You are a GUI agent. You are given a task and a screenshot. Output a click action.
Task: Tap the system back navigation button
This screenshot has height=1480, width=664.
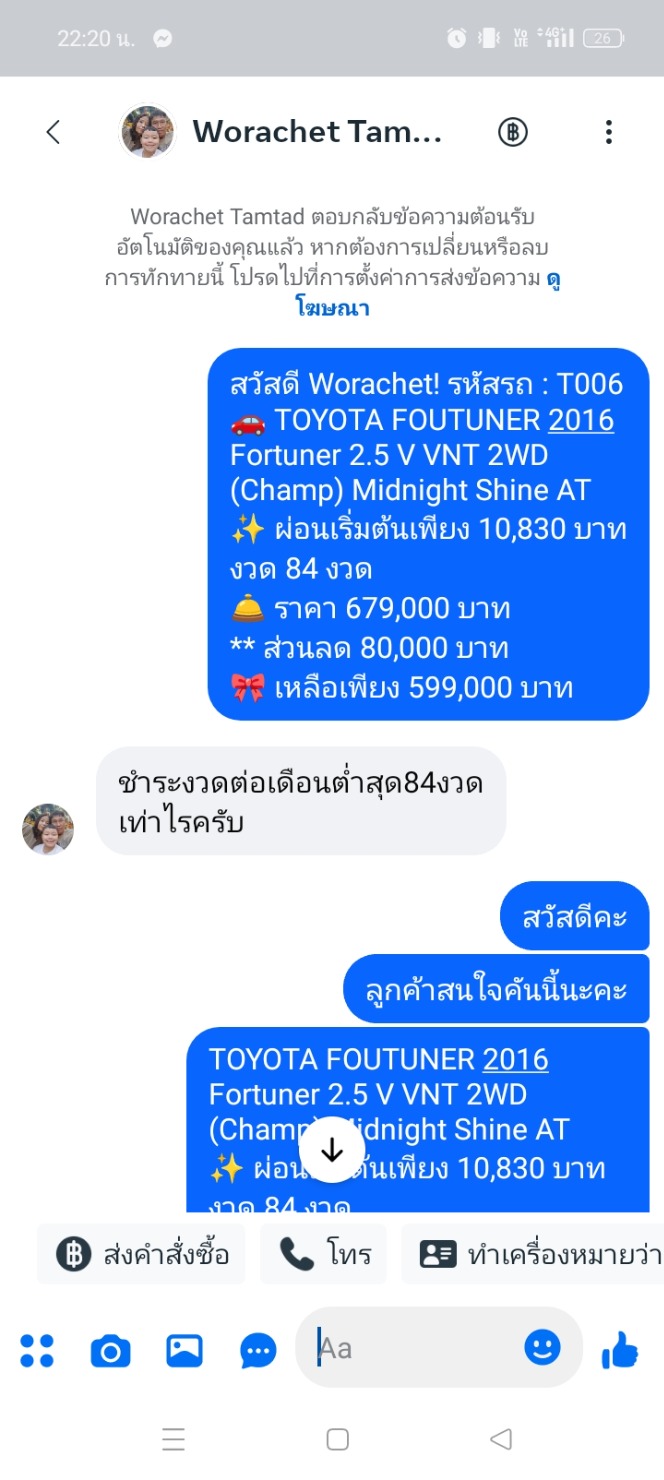[x=501, y=1439]
